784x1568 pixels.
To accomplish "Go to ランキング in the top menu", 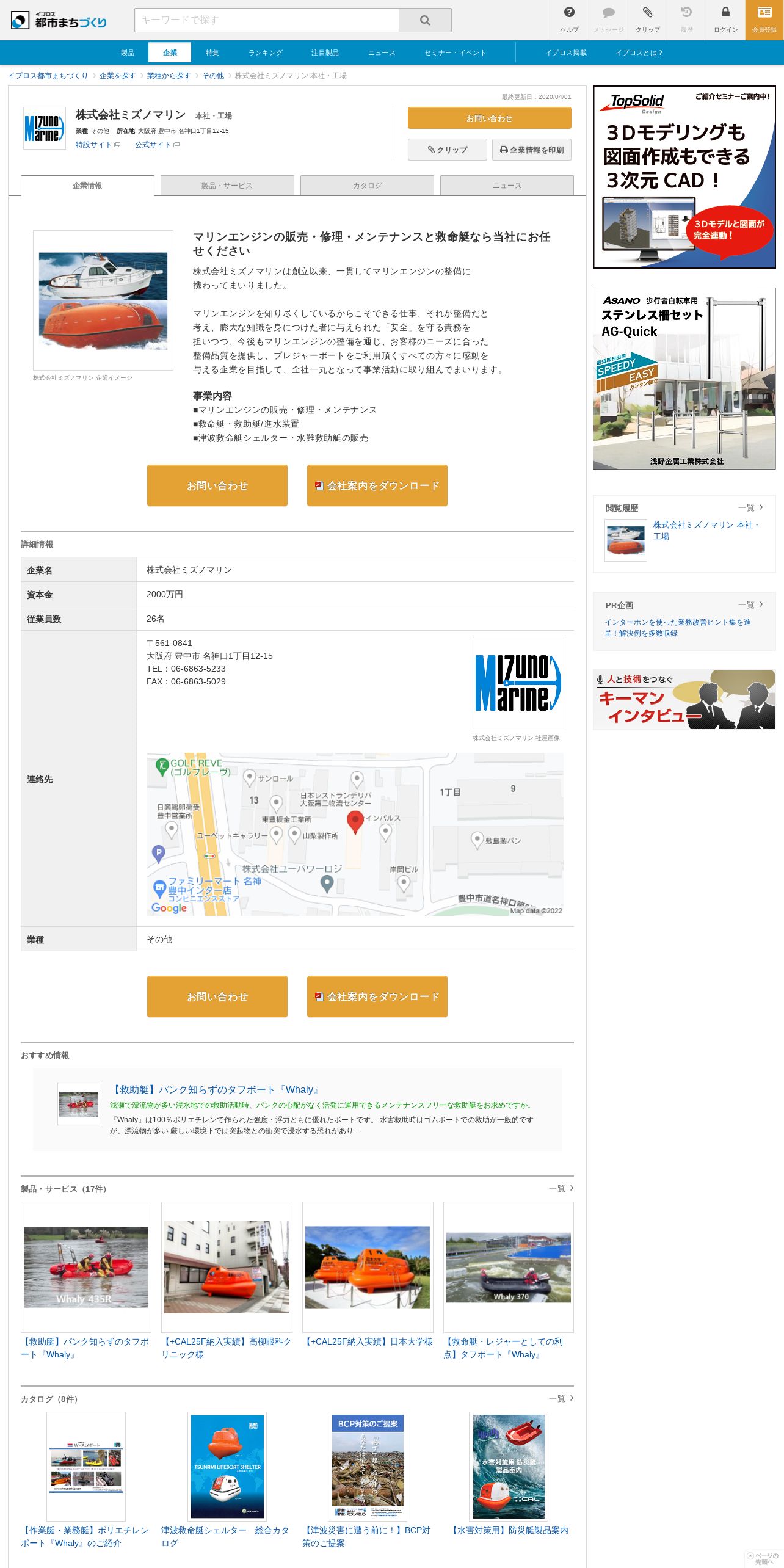I will 266,53.
